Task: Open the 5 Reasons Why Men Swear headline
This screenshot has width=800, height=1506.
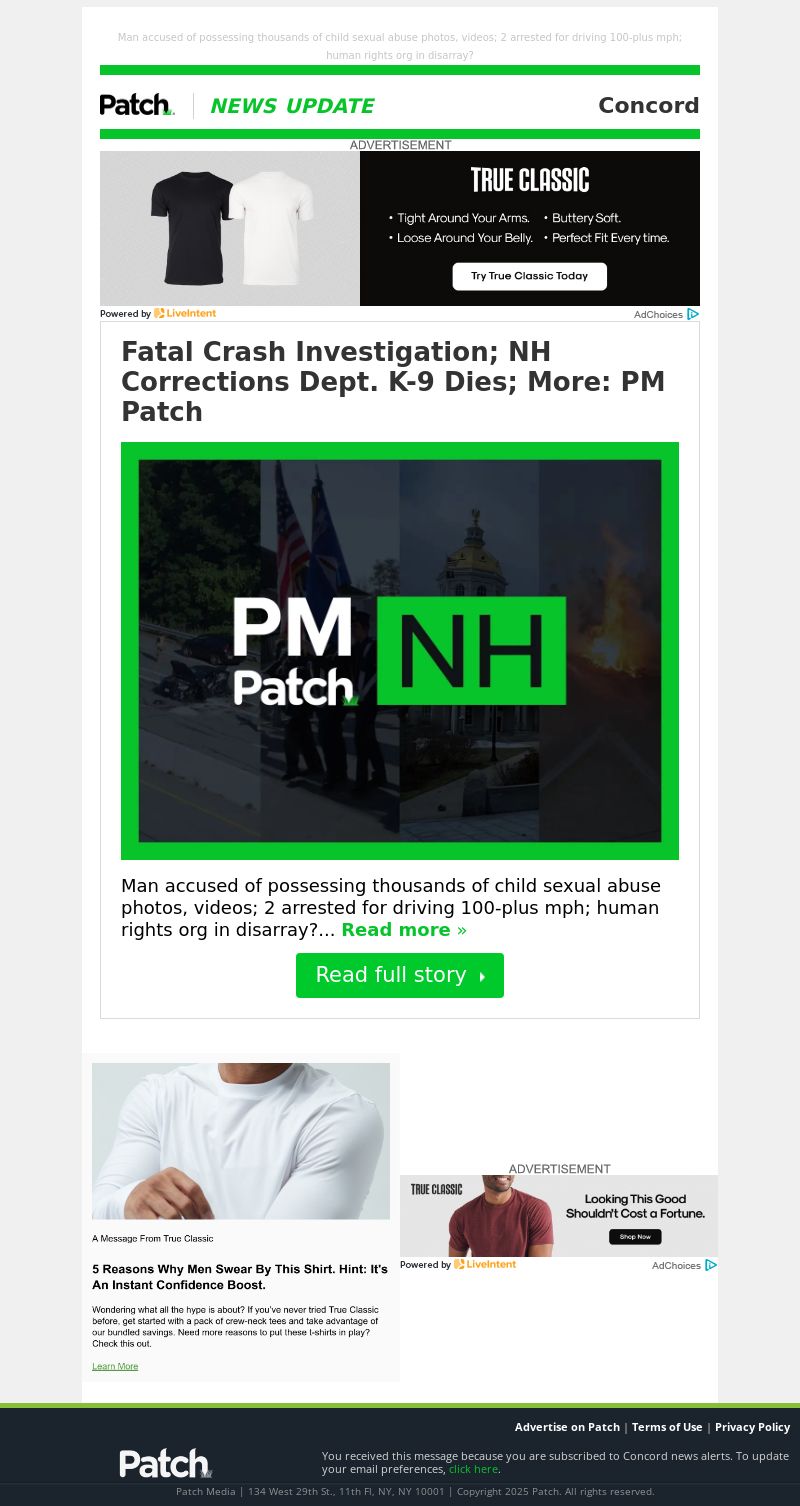Action: click(240, 1276)
